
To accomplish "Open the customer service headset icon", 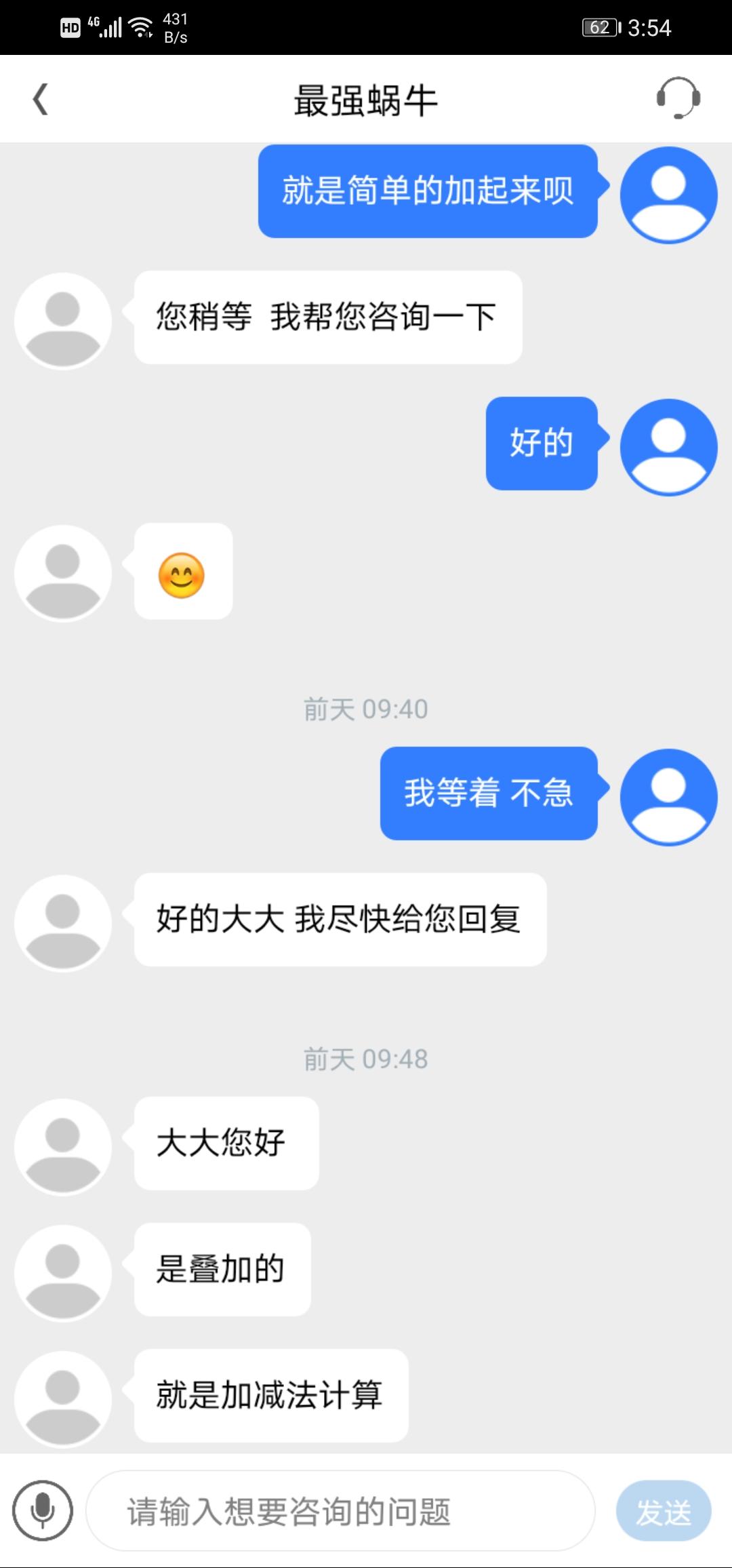I will tap(678, 98).
